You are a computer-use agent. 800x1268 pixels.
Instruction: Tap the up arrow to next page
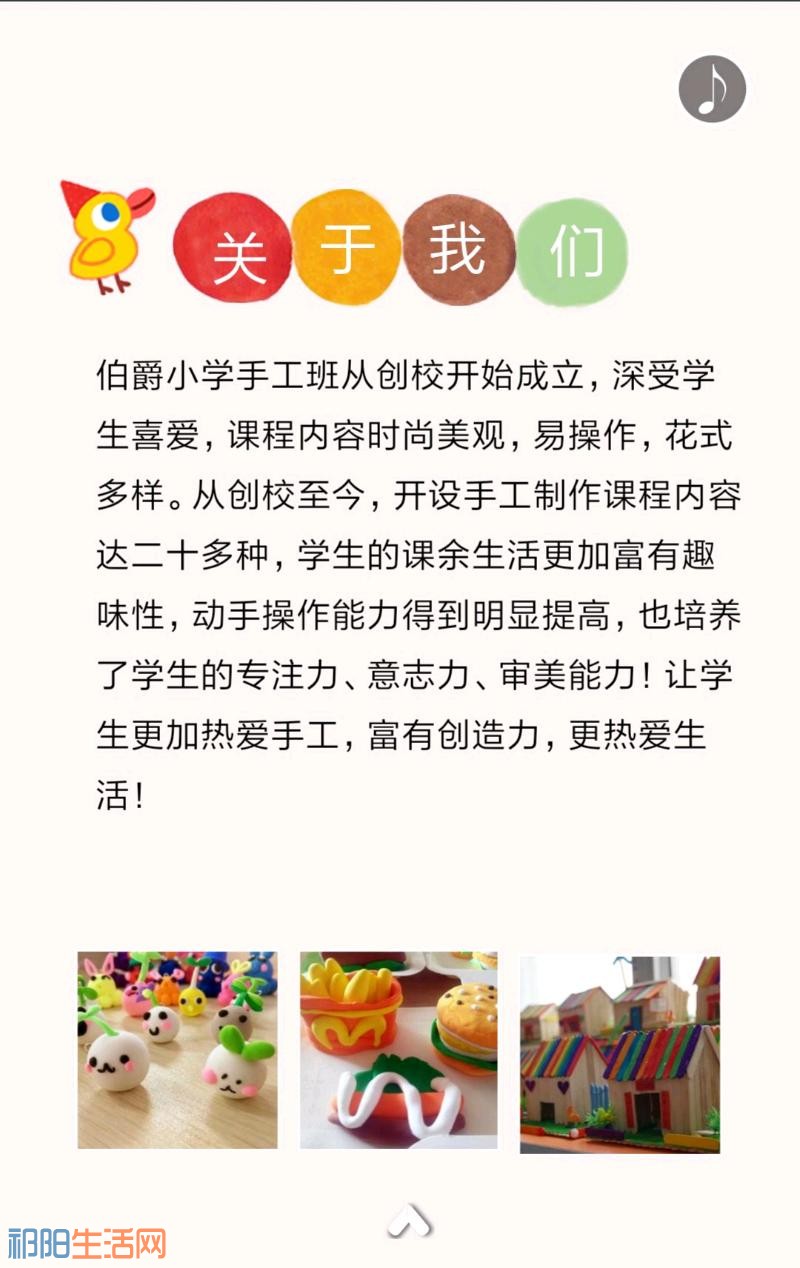410,1219
